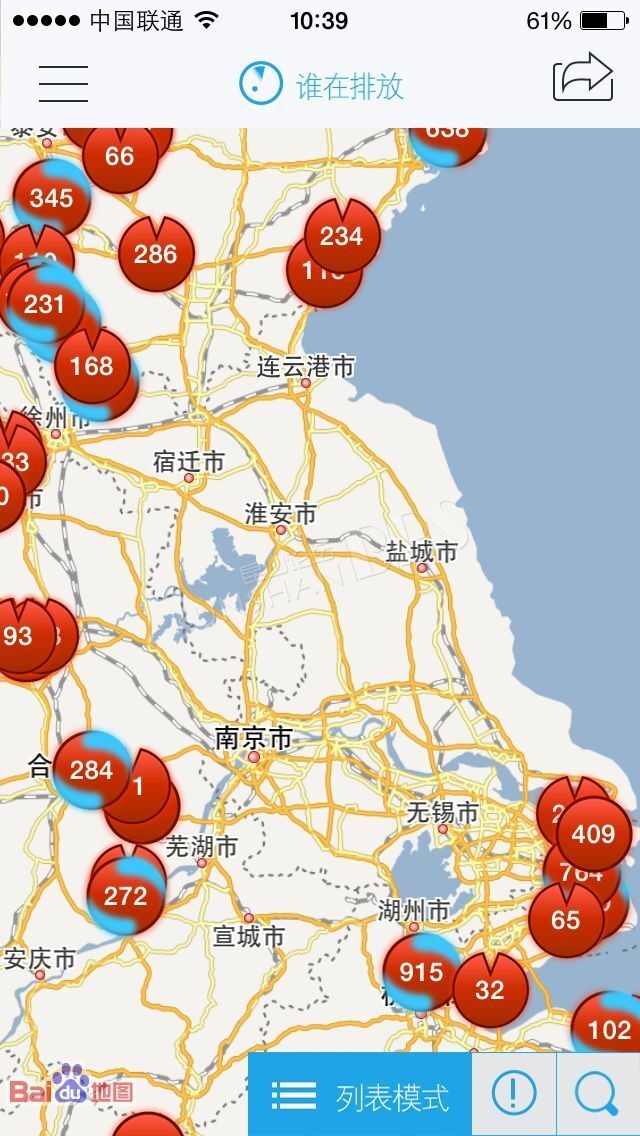
Task: Tap the marker numbered 168
Action: 92,367
